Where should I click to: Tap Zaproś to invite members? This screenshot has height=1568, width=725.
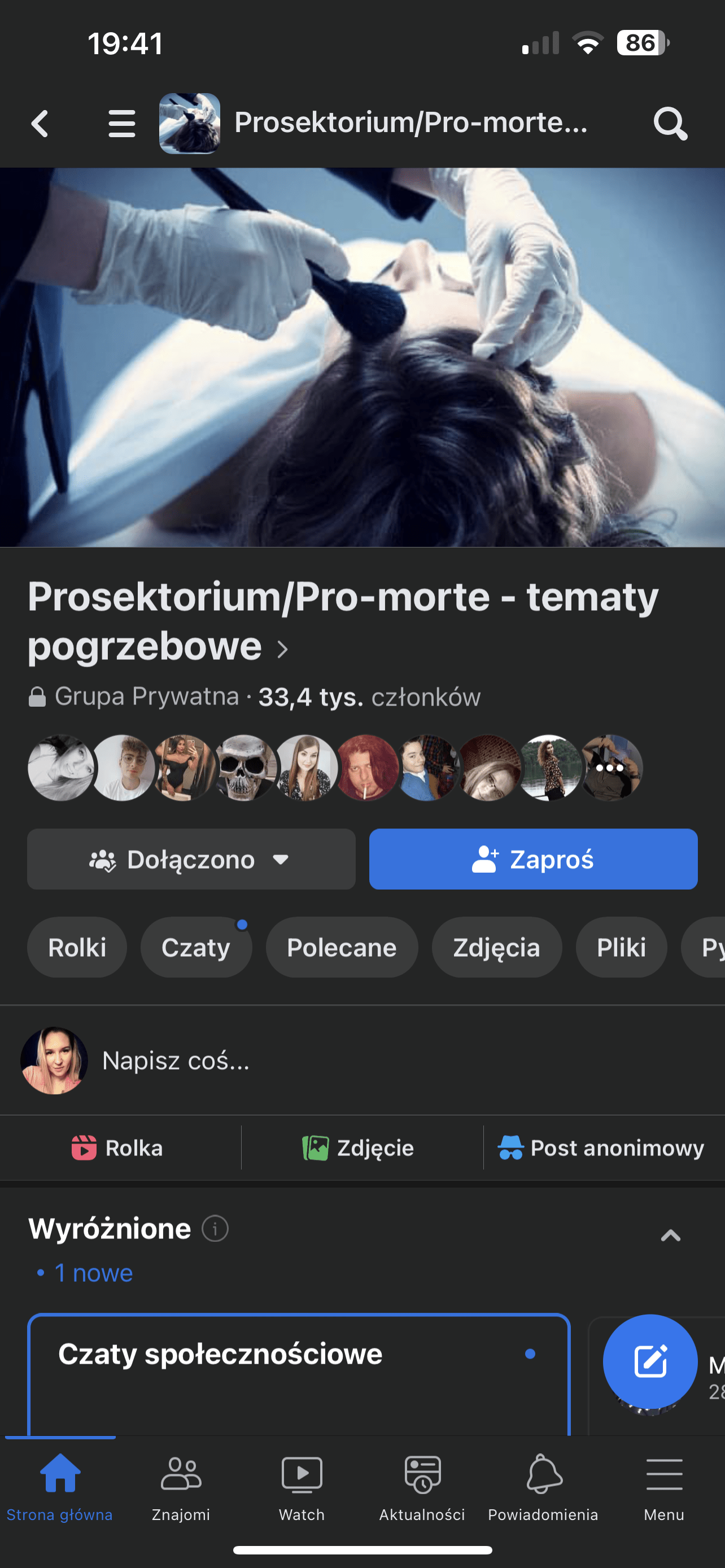[x=533, y=859]
